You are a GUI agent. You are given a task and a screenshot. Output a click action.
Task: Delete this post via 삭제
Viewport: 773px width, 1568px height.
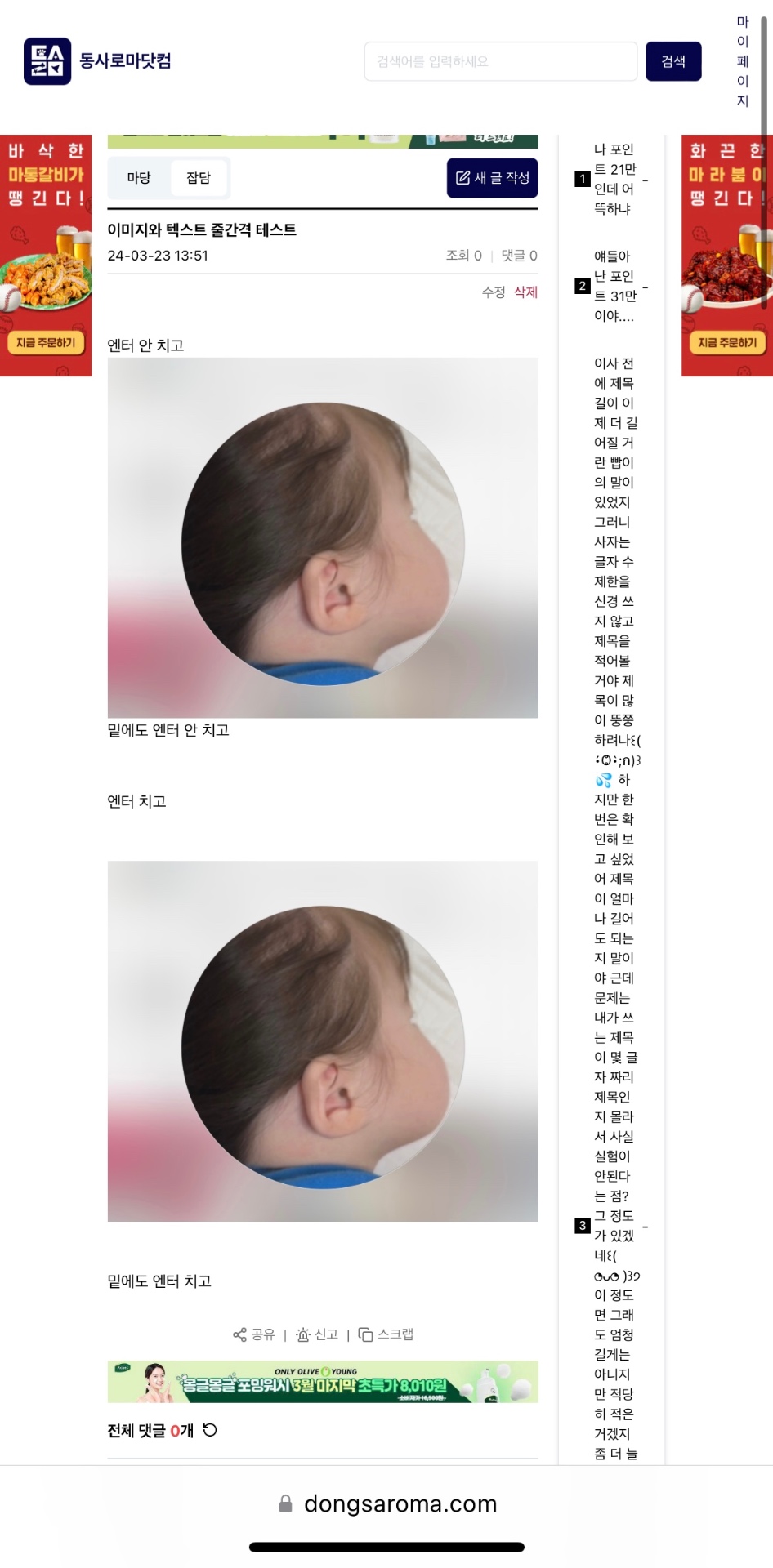pos(525,292)
